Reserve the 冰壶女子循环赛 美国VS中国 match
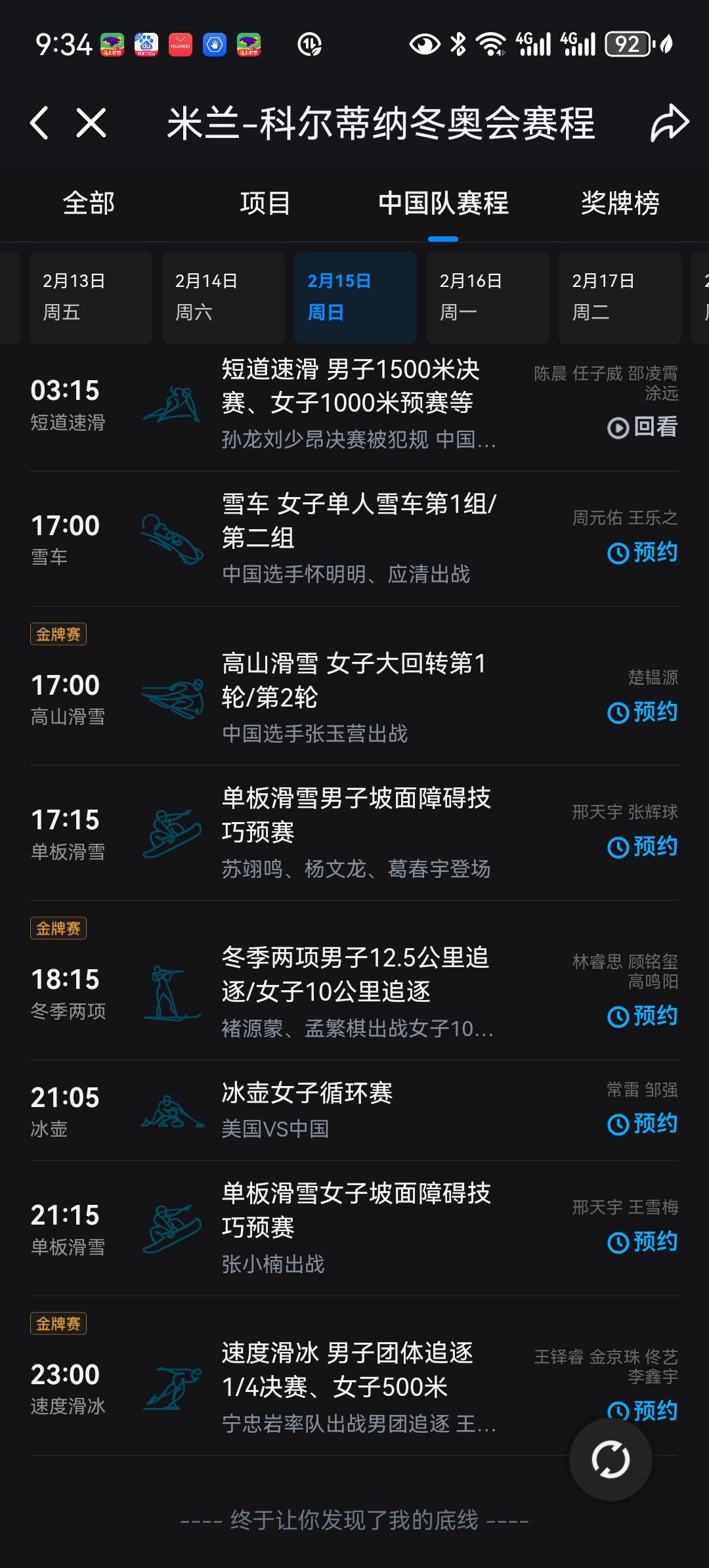Screen dimensions: 709x1568 [x=643, y=1124]
